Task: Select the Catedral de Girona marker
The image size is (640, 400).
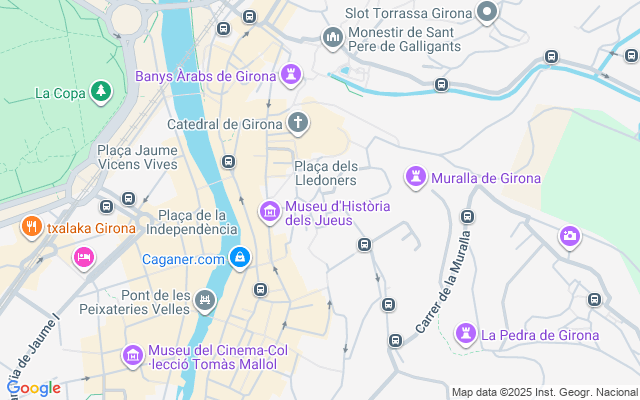Action: 298,125
